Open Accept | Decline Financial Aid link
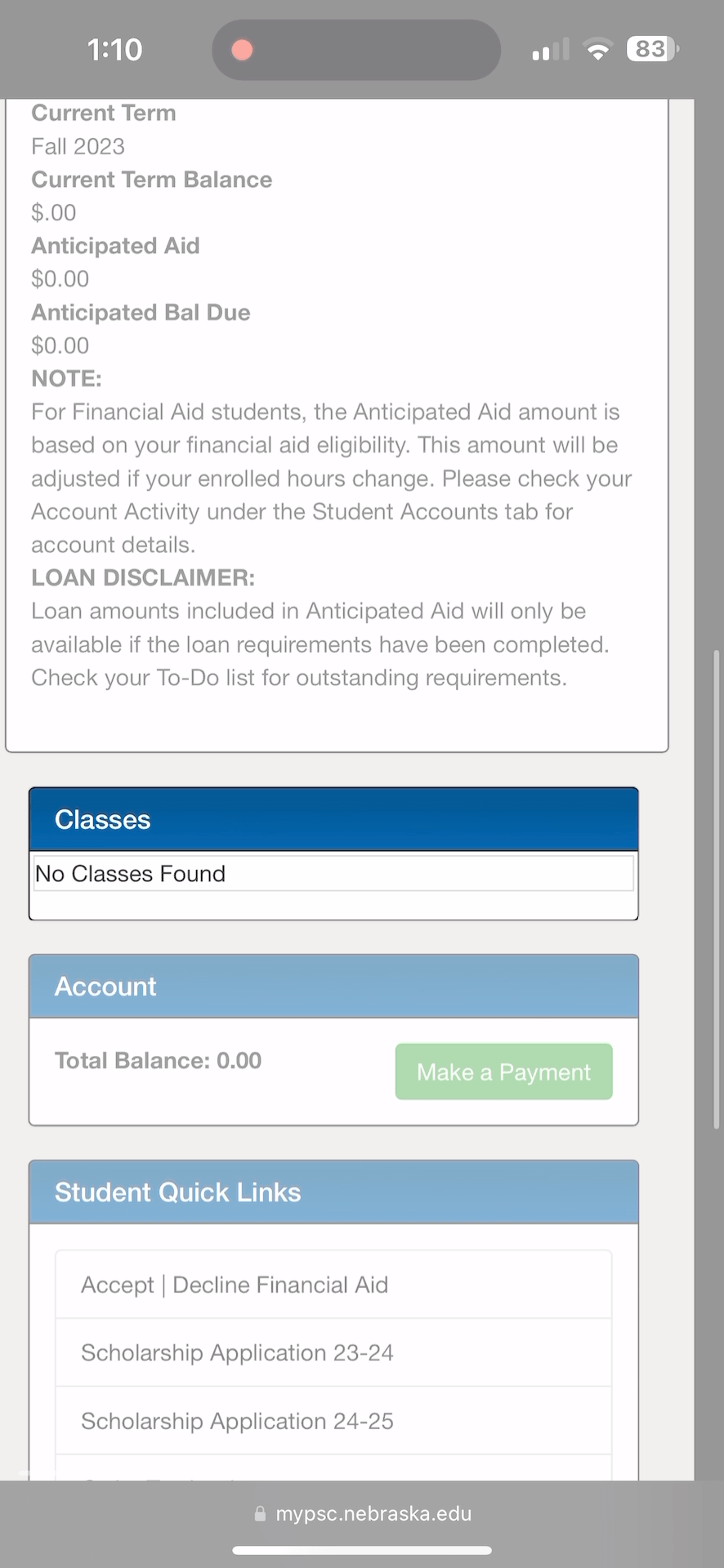This screenshot has width=724, height=1568. click(x=235, y=1285)
